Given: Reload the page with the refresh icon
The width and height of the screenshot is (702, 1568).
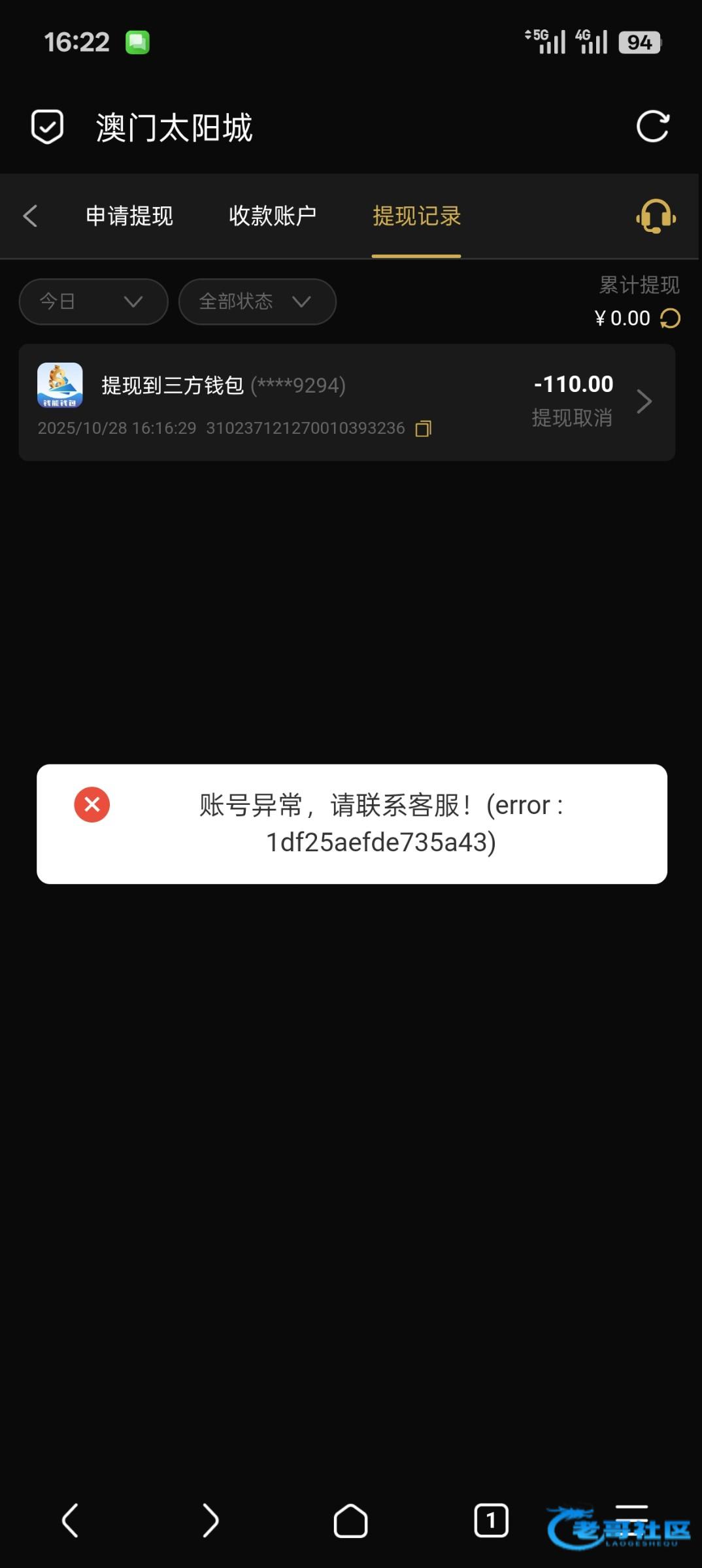Looking at the screenshot, I should click(x=653, y=127).
